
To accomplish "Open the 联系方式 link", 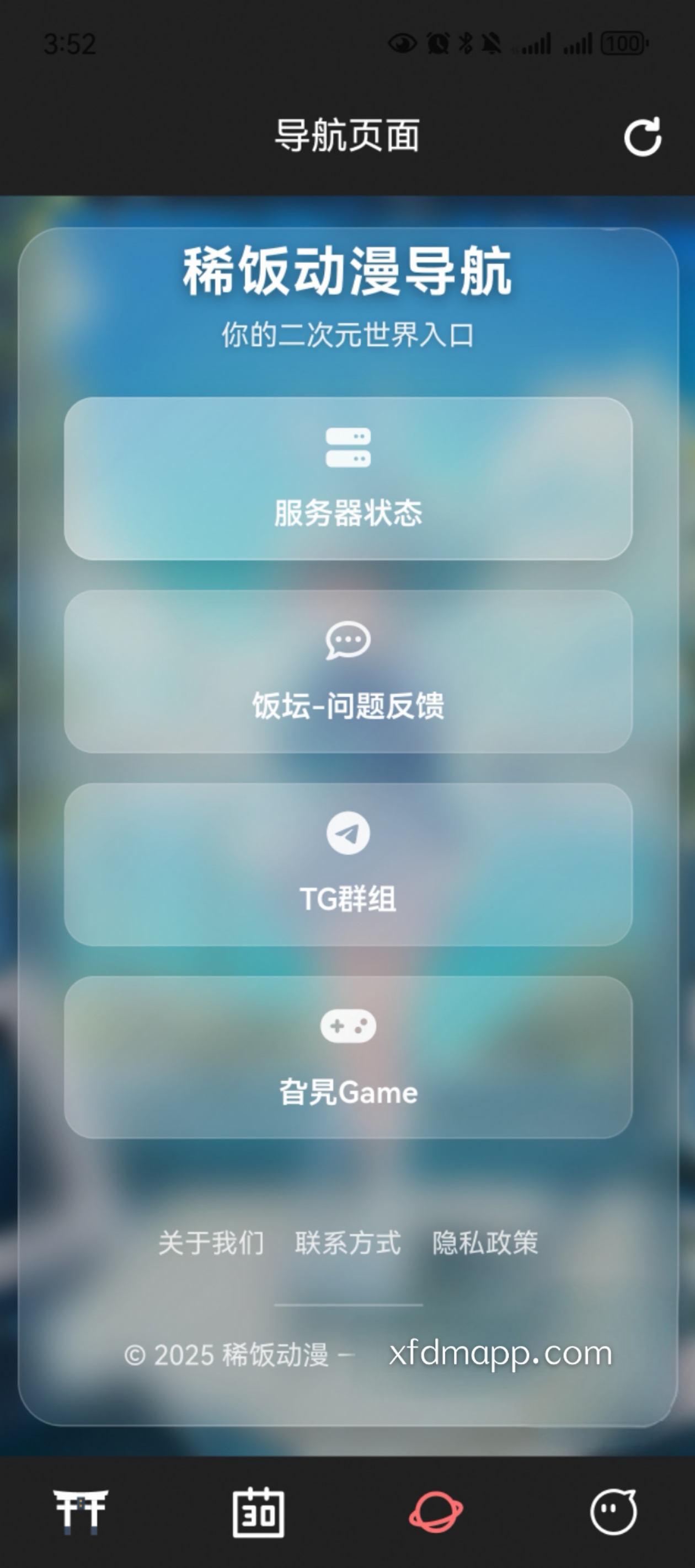I will point(348,1242).
